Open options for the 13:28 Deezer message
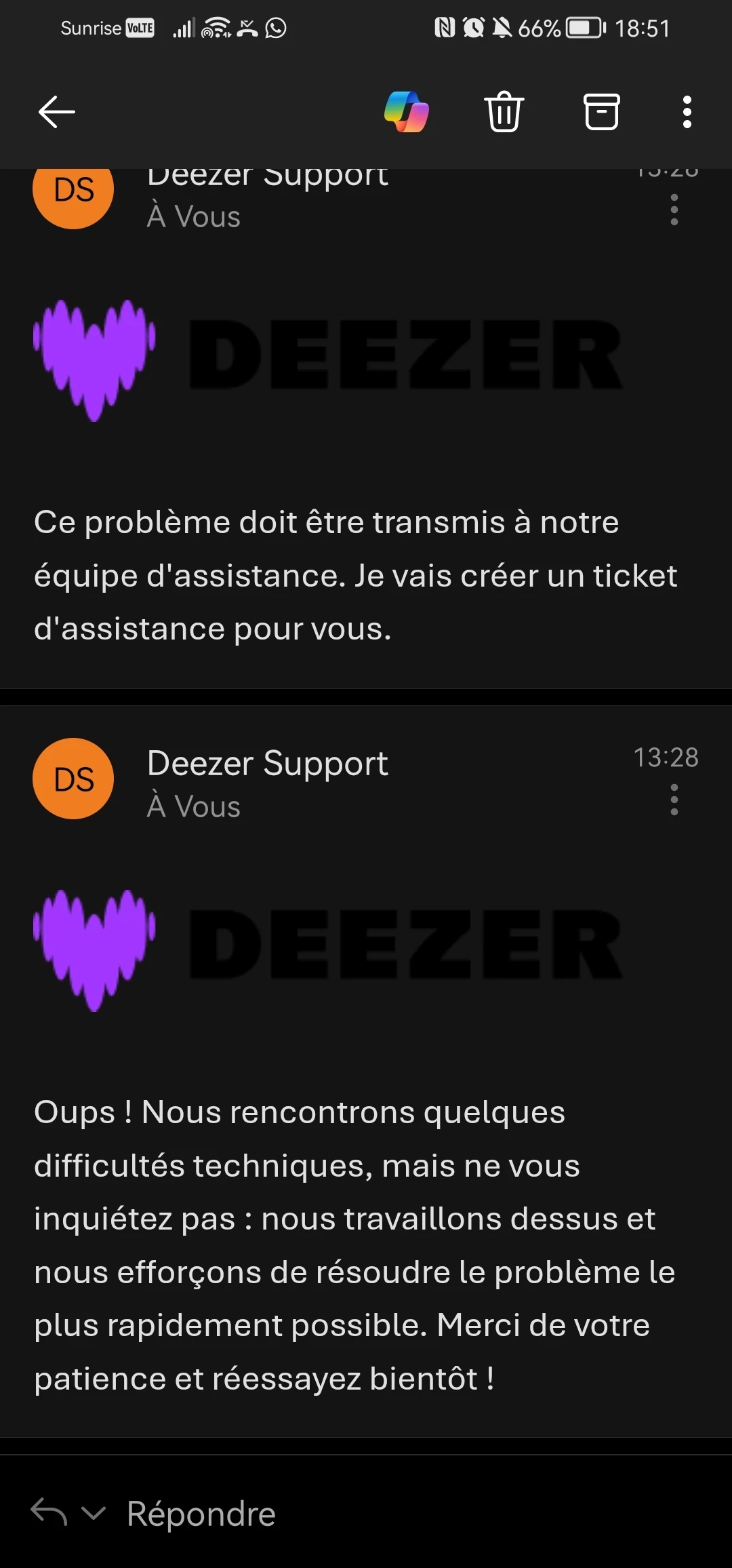732x1568 pixels. point(674,800)
